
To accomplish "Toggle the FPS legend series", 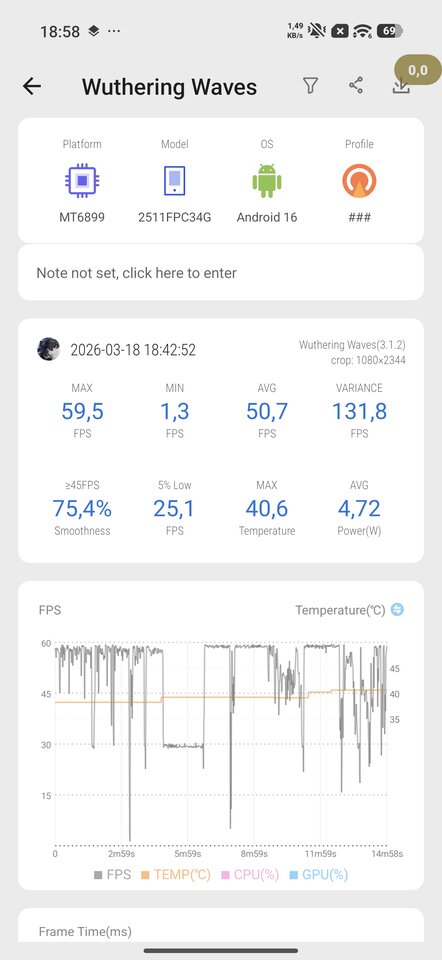I will pos(112,874).
